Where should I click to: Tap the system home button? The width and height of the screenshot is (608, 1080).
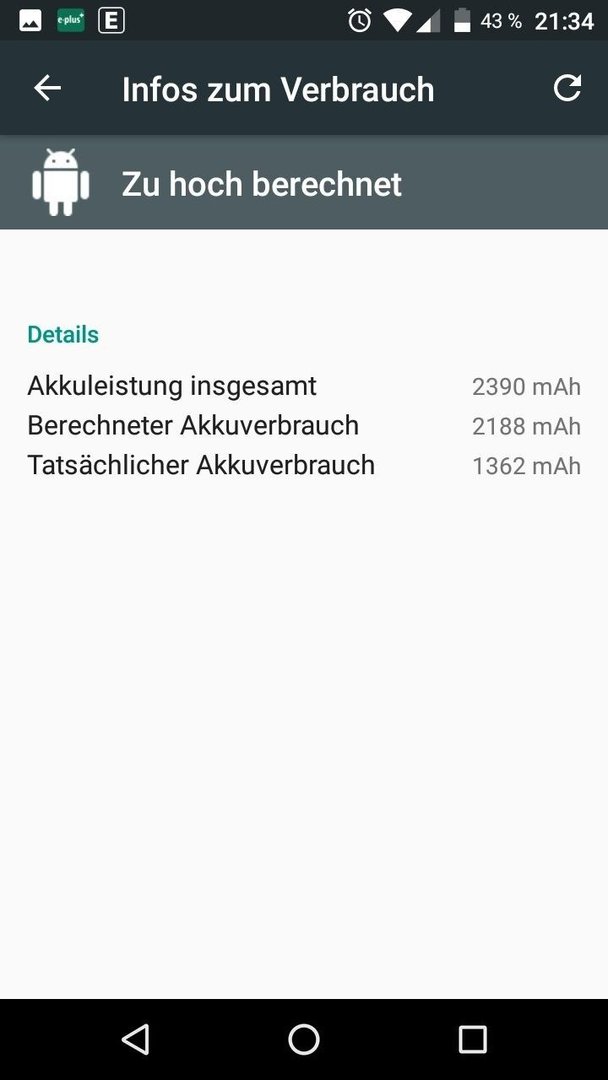(x=304, y=1039)
